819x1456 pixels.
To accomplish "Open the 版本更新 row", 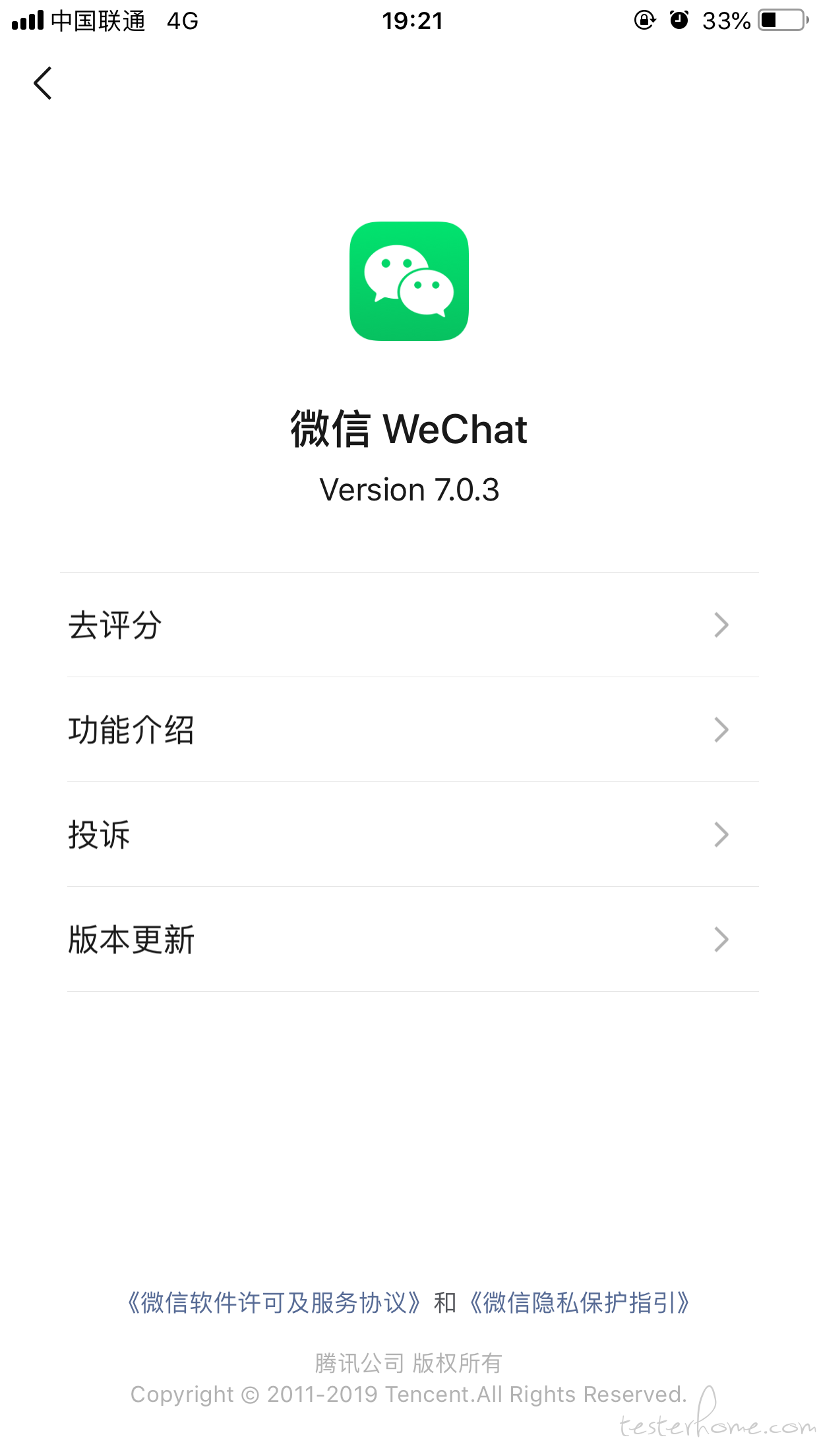I will coord(409,940).
